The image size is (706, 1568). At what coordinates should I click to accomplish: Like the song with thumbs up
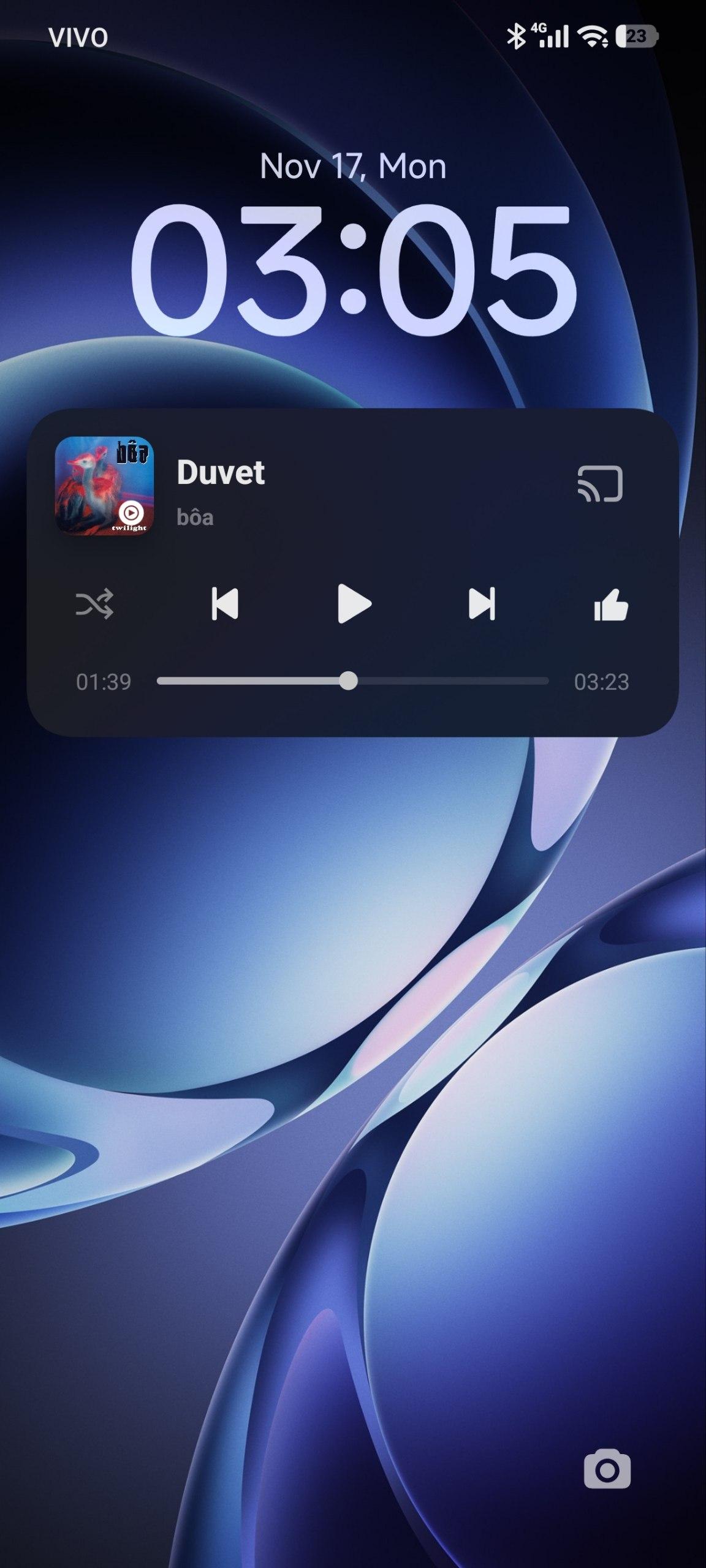point(611,605)
